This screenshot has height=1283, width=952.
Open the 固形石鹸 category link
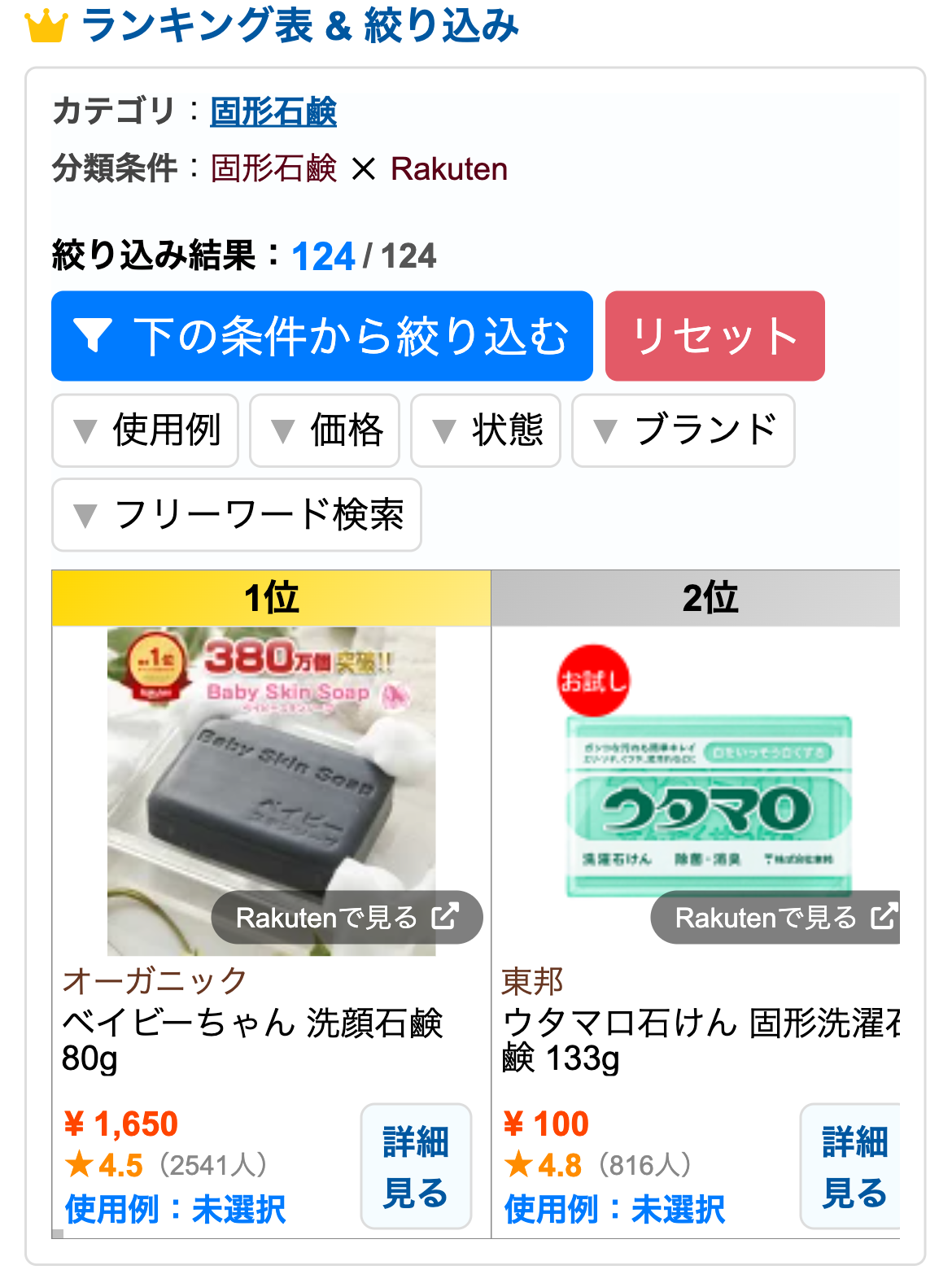point(273,111)
